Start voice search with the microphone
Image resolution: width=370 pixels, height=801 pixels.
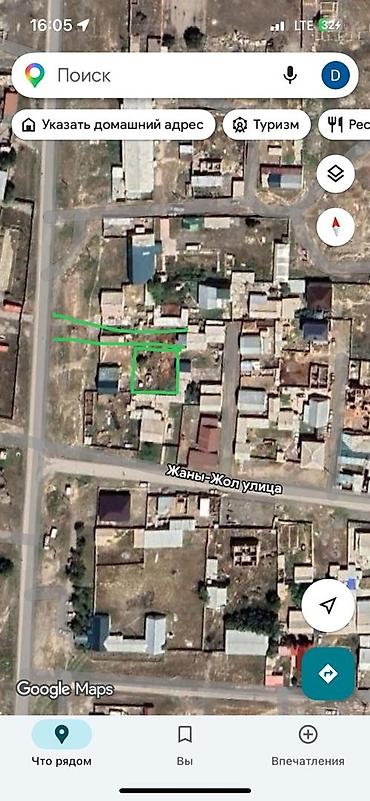pos(290,76)
